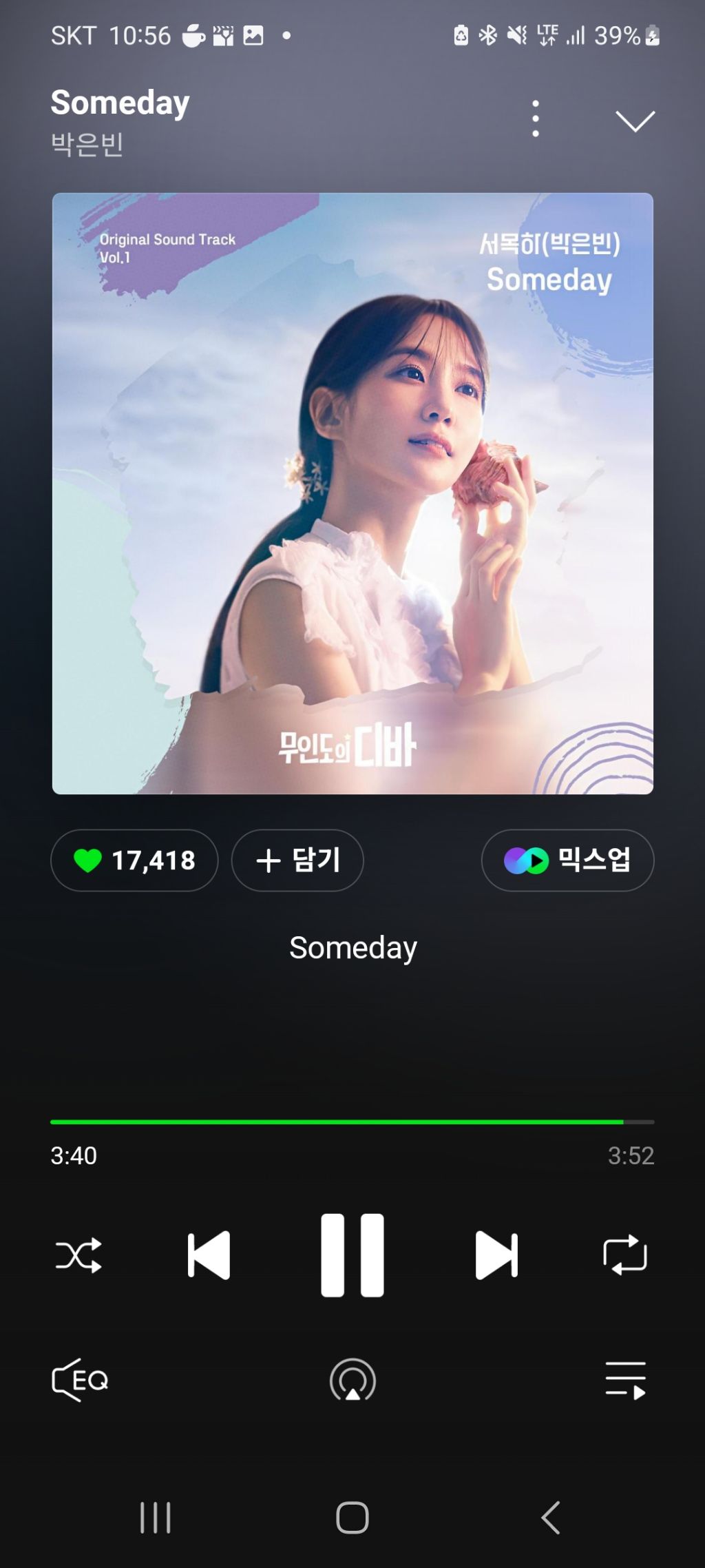Add song via the 담기 button

pos(297,860)
